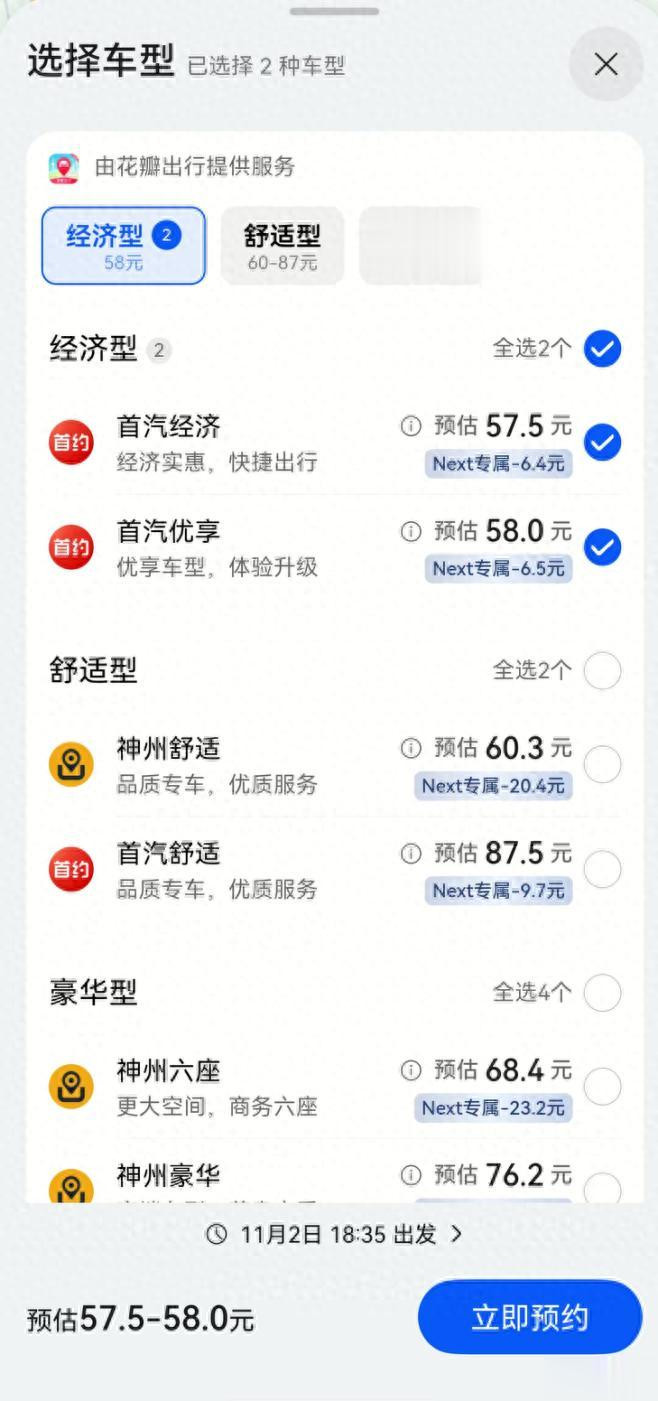View price info for 首汽经济
The width and height of the screenshot is (658, 1401).
point(410,427)
